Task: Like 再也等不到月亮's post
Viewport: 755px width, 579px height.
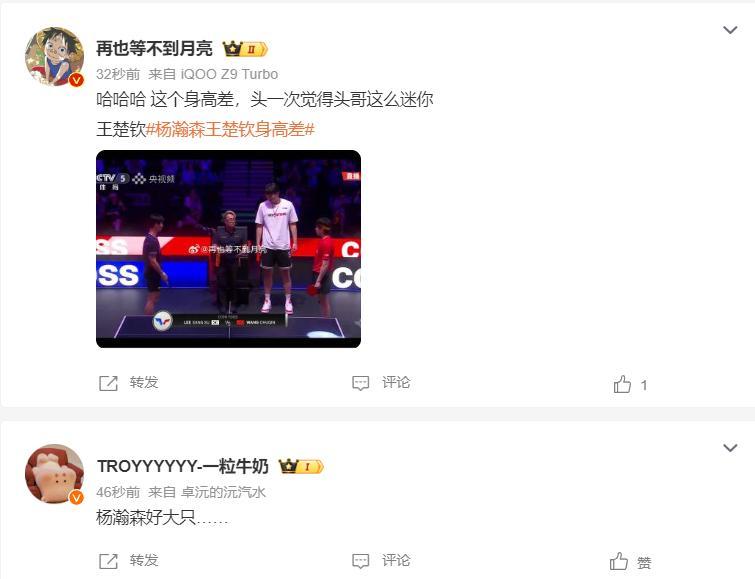Action: (630, 384)
